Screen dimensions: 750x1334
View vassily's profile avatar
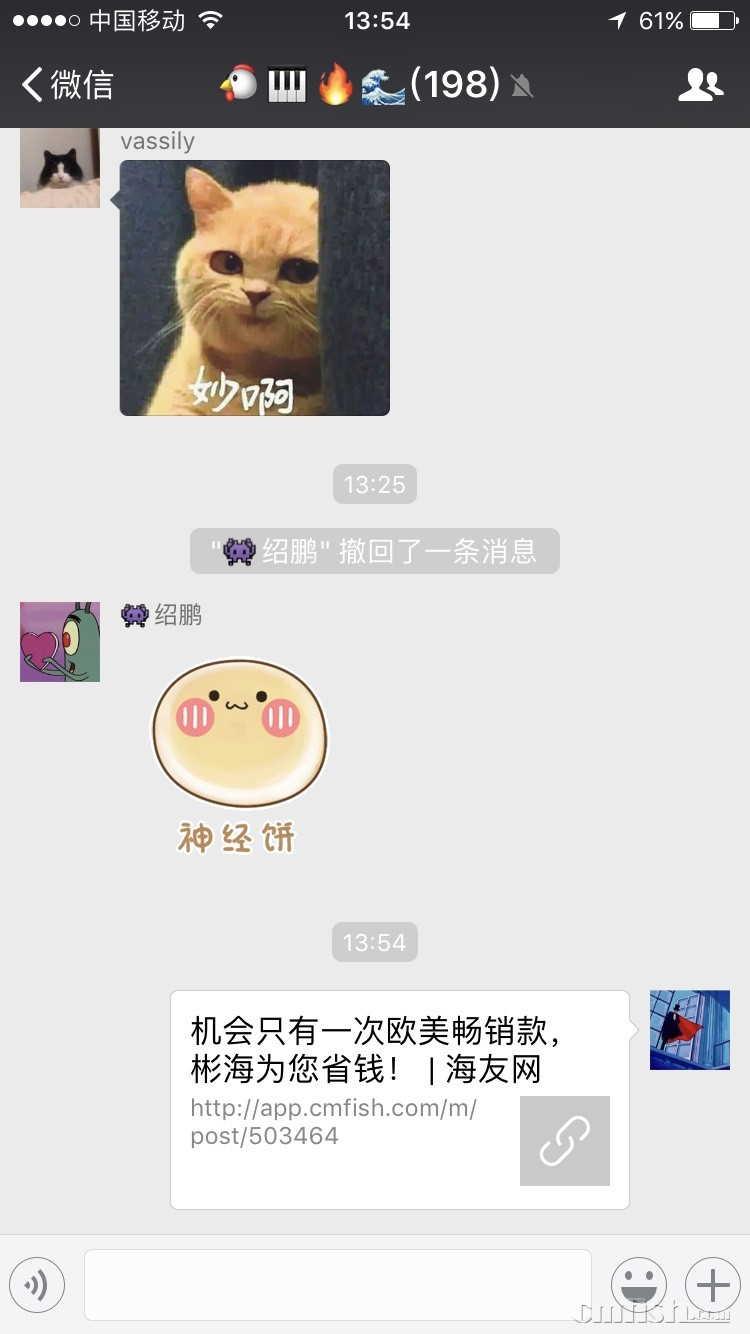(60, 167)
